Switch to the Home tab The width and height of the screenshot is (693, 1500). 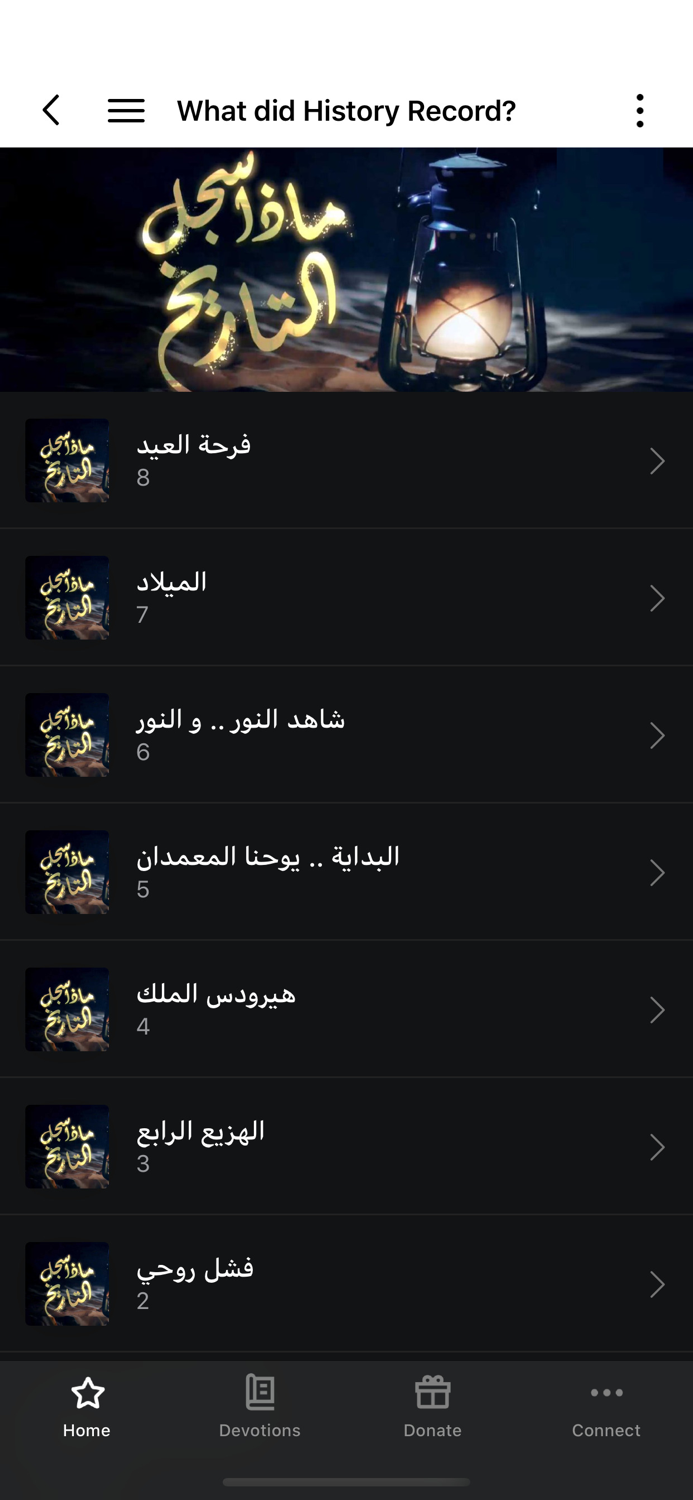coord(87,1408)
